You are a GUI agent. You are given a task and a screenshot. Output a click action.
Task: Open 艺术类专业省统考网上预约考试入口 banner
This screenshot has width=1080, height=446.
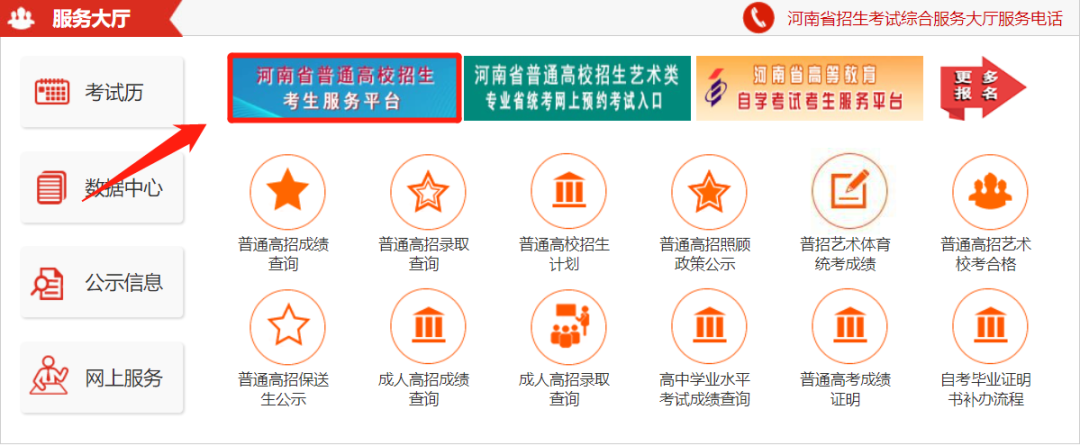pyautogui.click(x=577, y=88)
